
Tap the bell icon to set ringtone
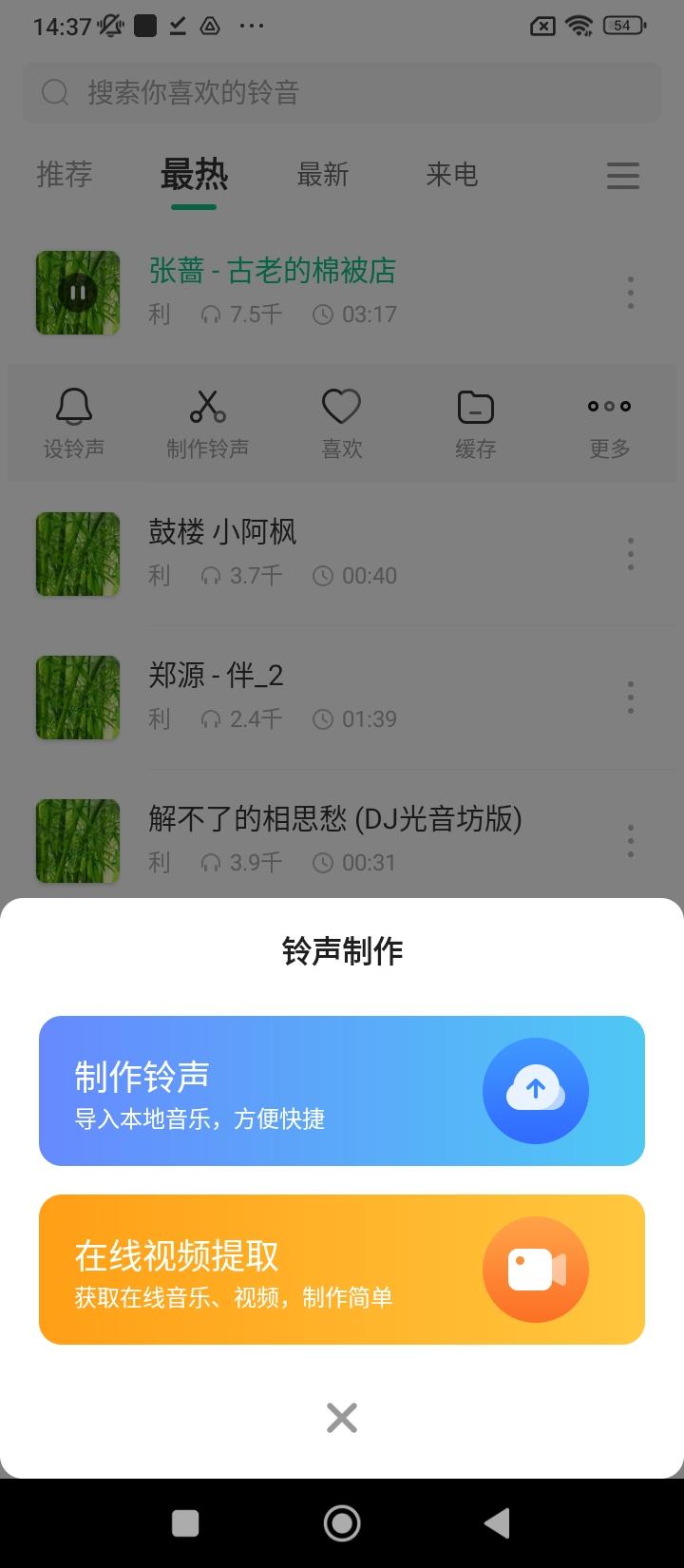coord(76,407)
